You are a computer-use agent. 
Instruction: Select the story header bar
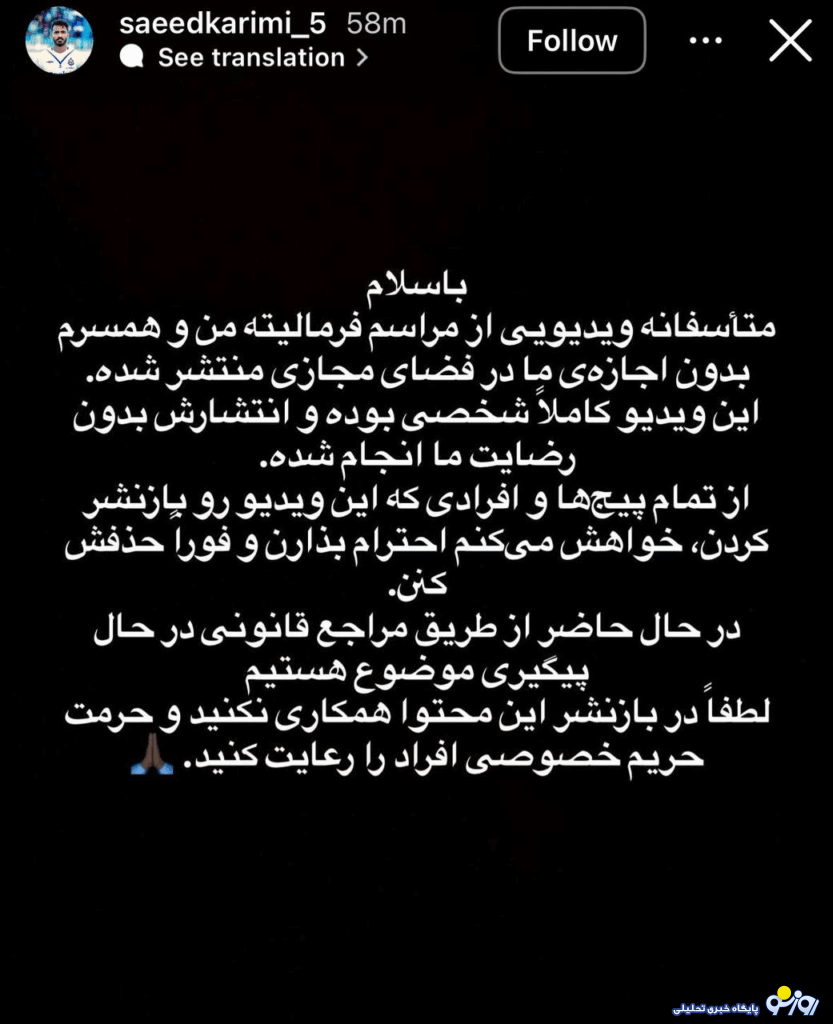(x=416, y=40)
